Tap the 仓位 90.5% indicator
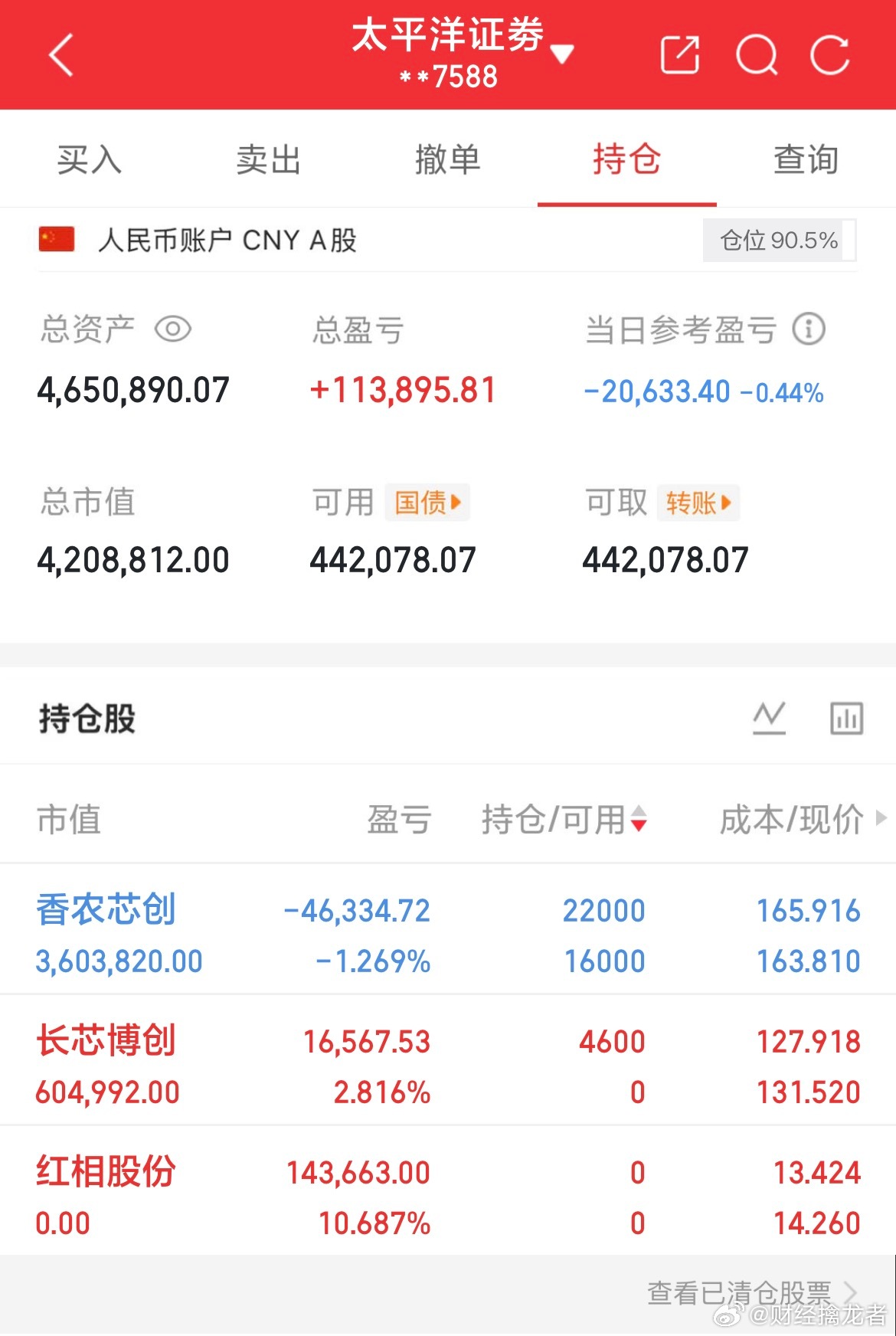 [778, 240]
